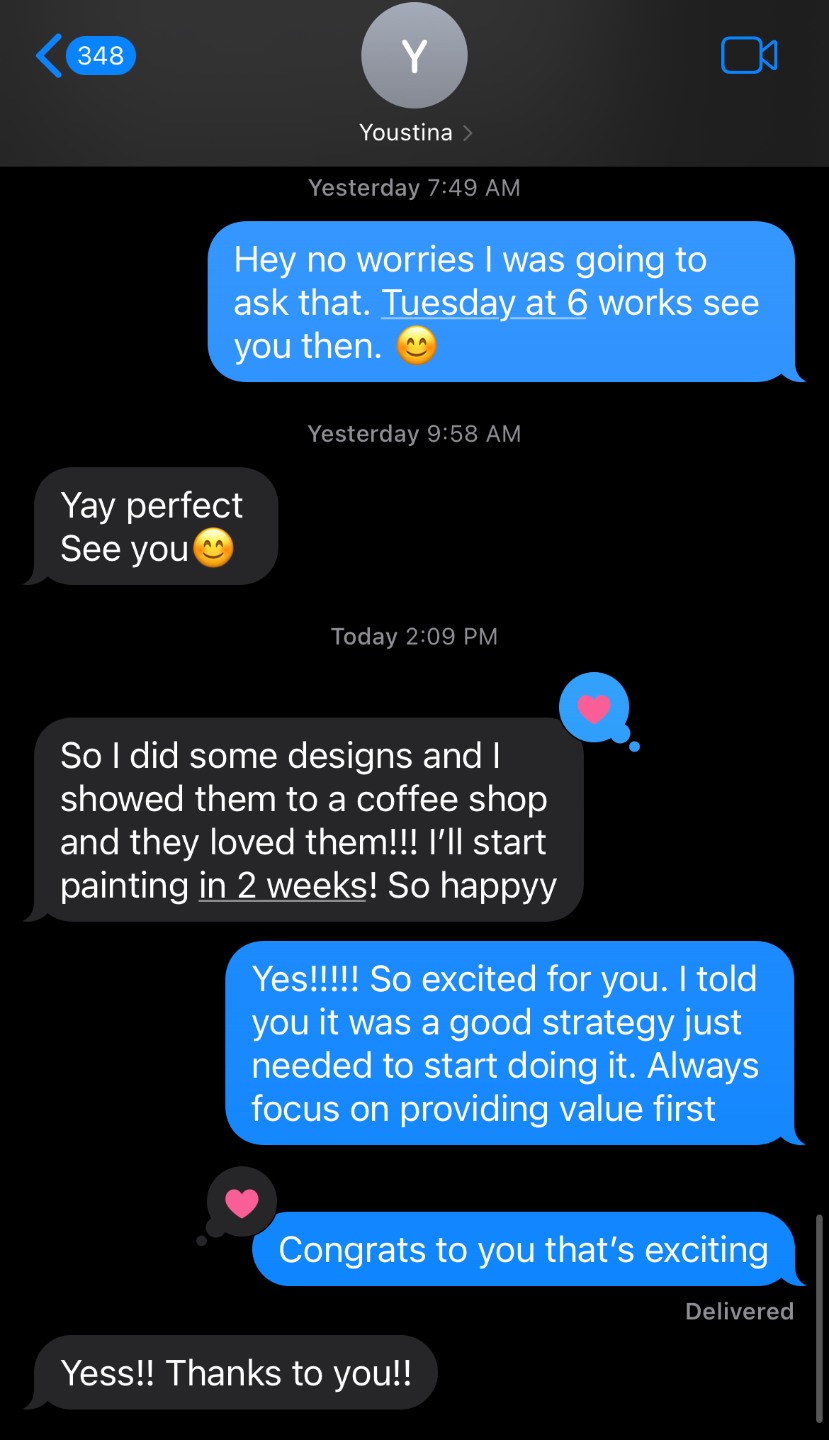Open the underlined "in 2 weeks" link
The image size is (829, 1440).
pyautogui.click(x=283, y=886)
